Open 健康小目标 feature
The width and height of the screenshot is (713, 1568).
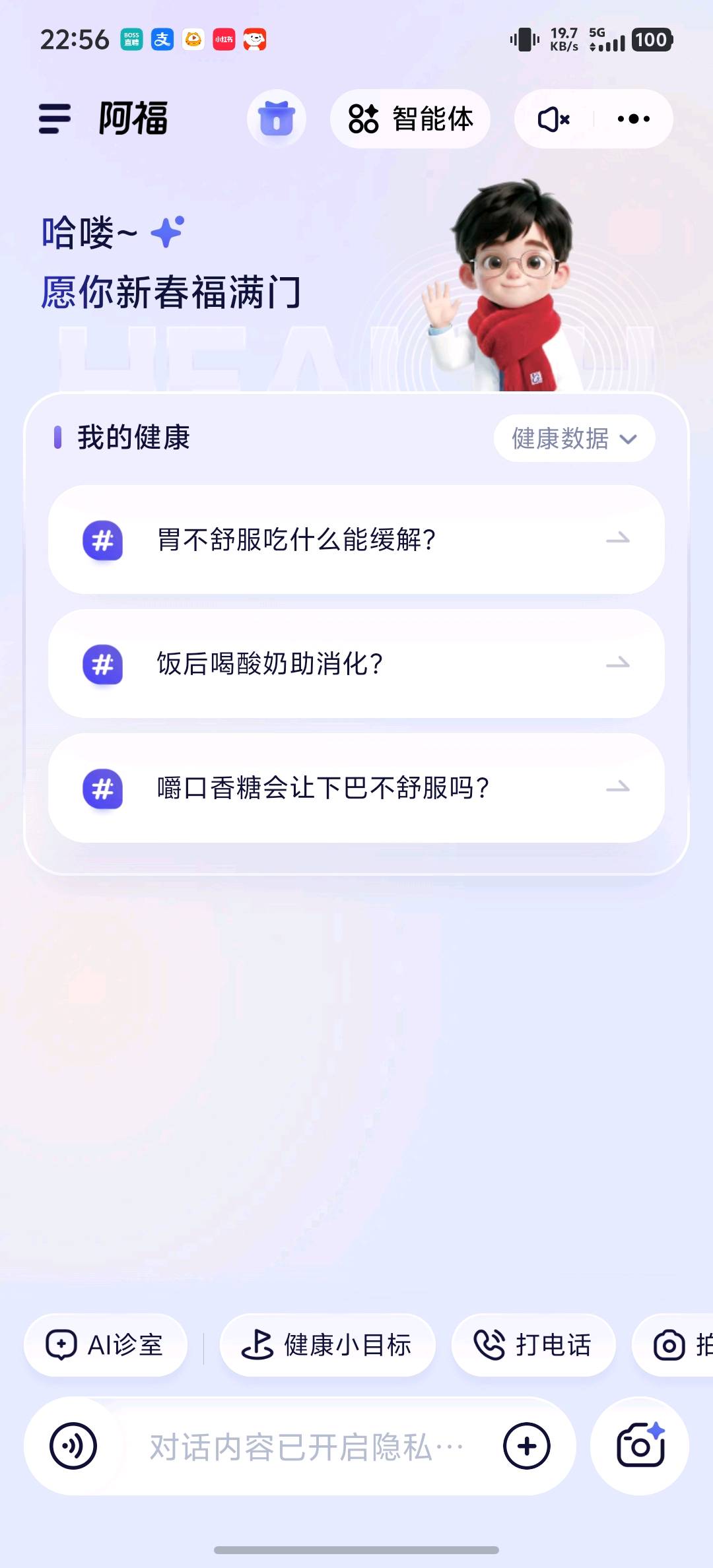(x=328, y=1345)
